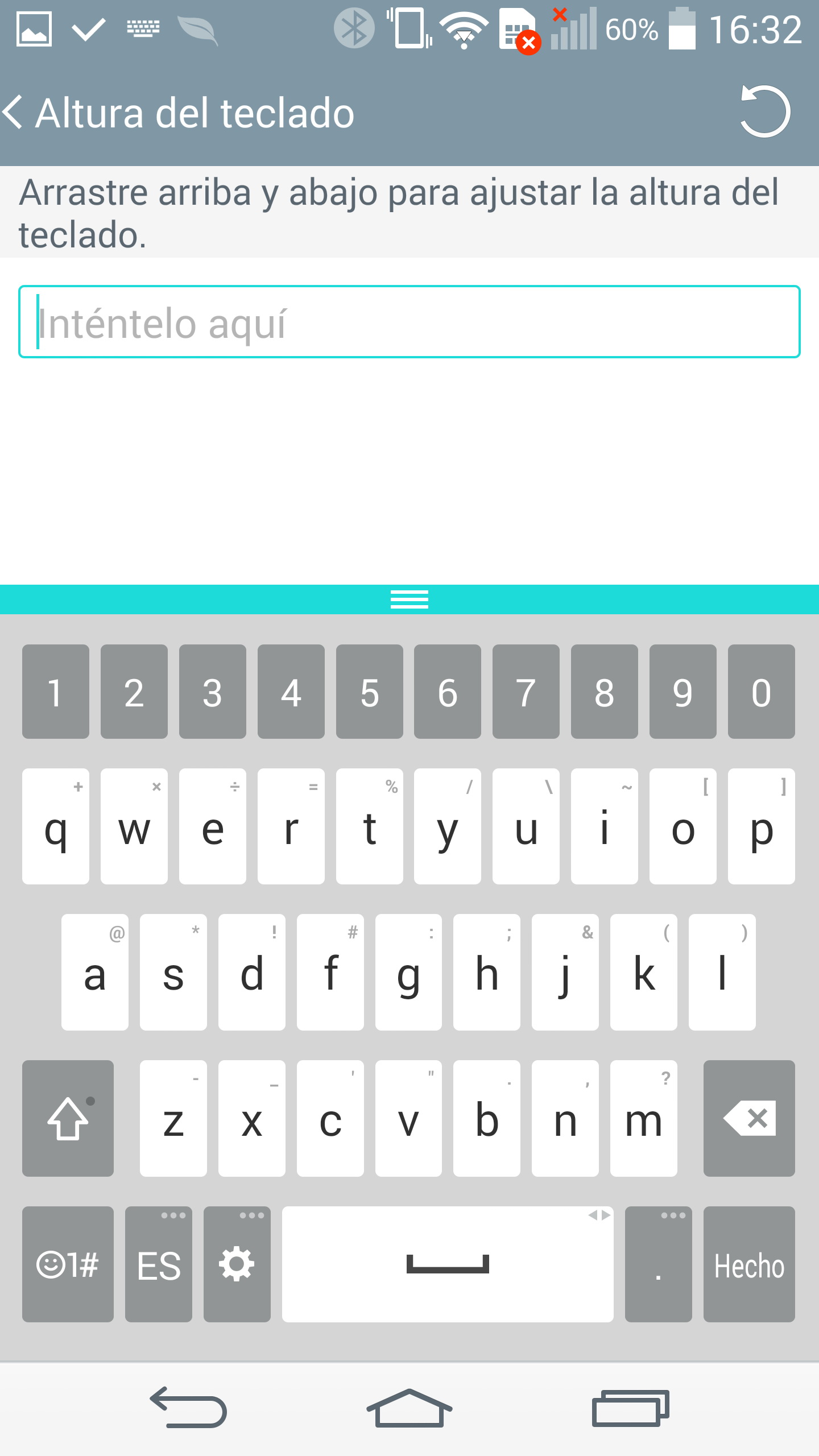The height and width of the screenshot is (1456, 819).
Task: Type the letter q
Action: [56, 827]
